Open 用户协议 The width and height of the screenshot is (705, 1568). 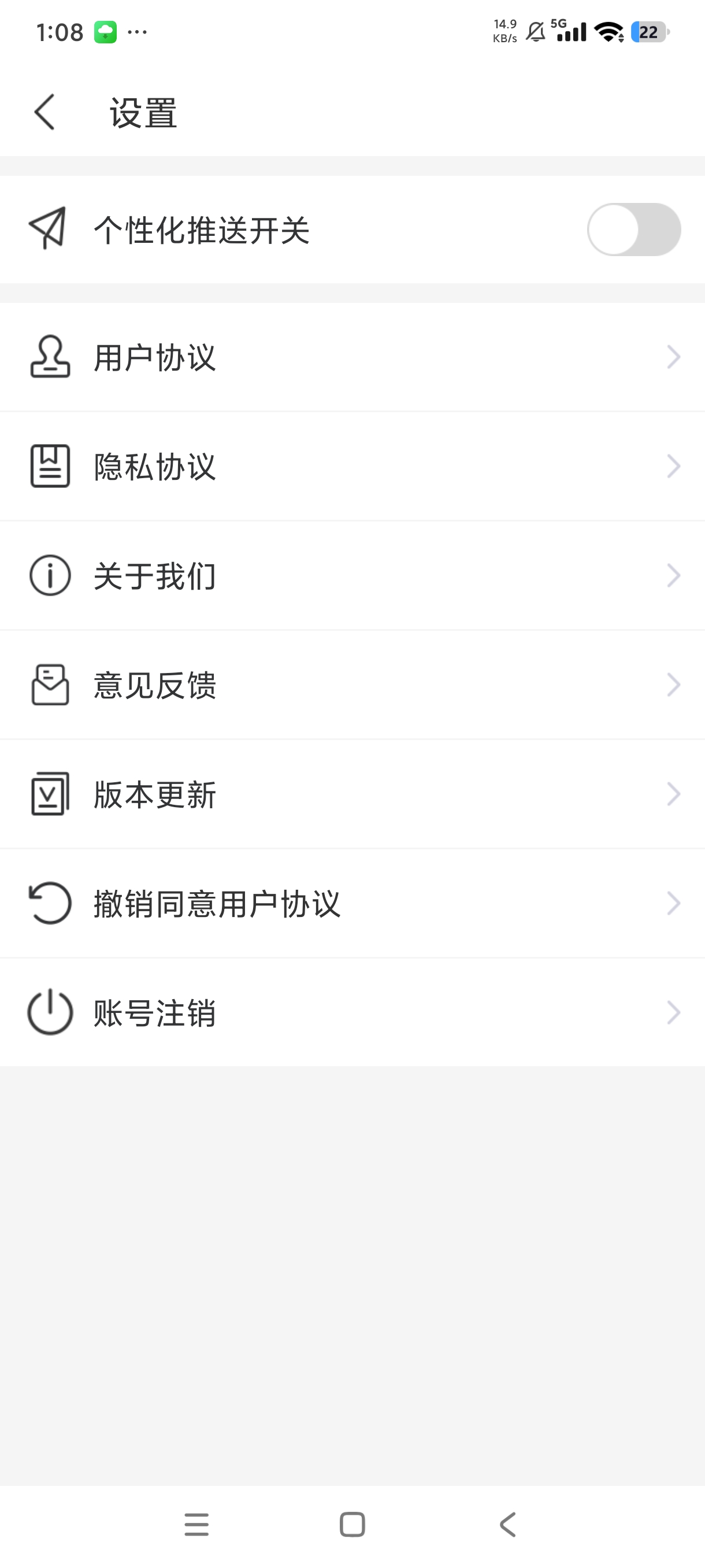point(353,357)
